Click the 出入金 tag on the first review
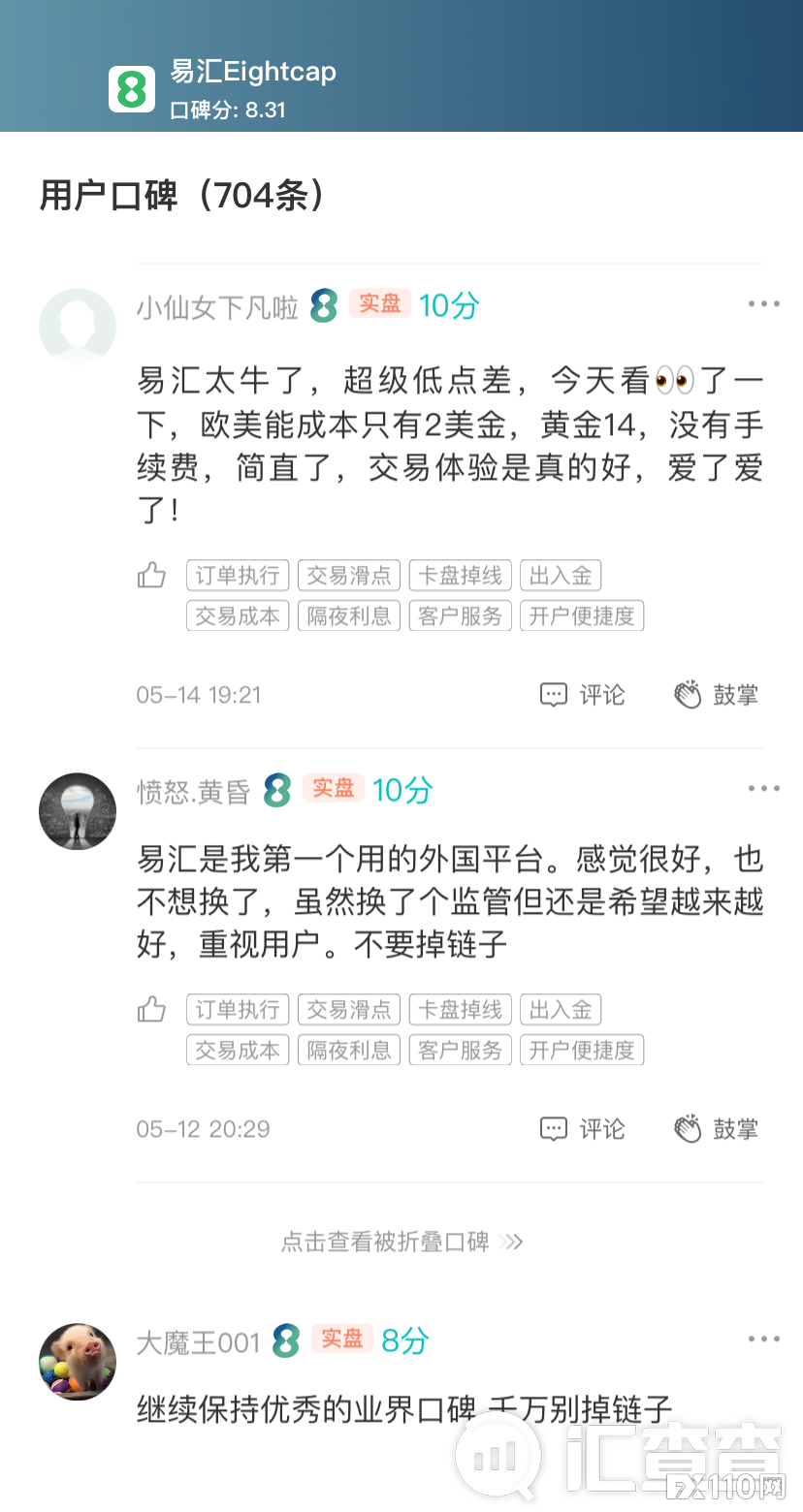This screenshot has width=803, height=1512. 561,575
